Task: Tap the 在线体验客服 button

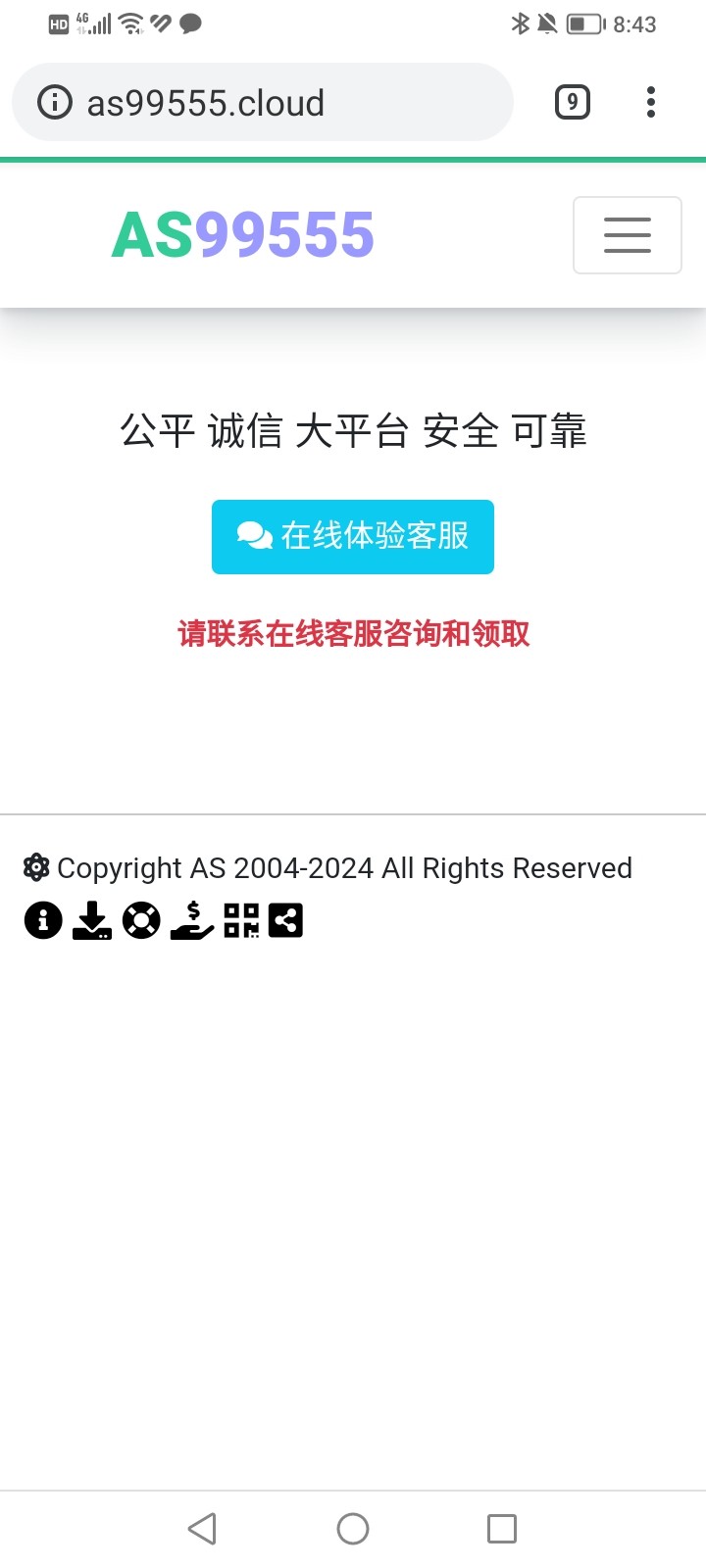Action: coord(353,536)
